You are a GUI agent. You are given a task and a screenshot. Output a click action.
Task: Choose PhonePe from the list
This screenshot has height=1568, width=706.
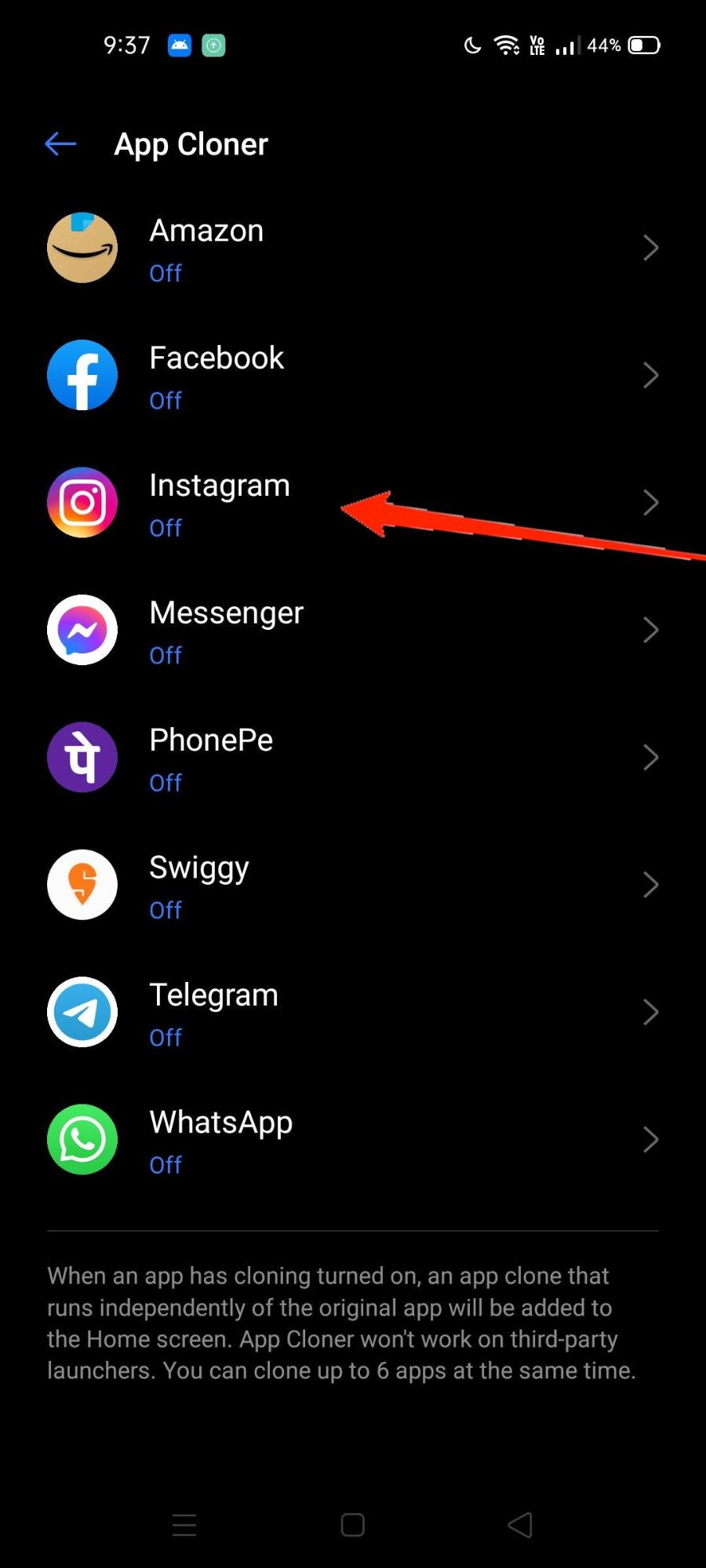[x=352, y=758]
